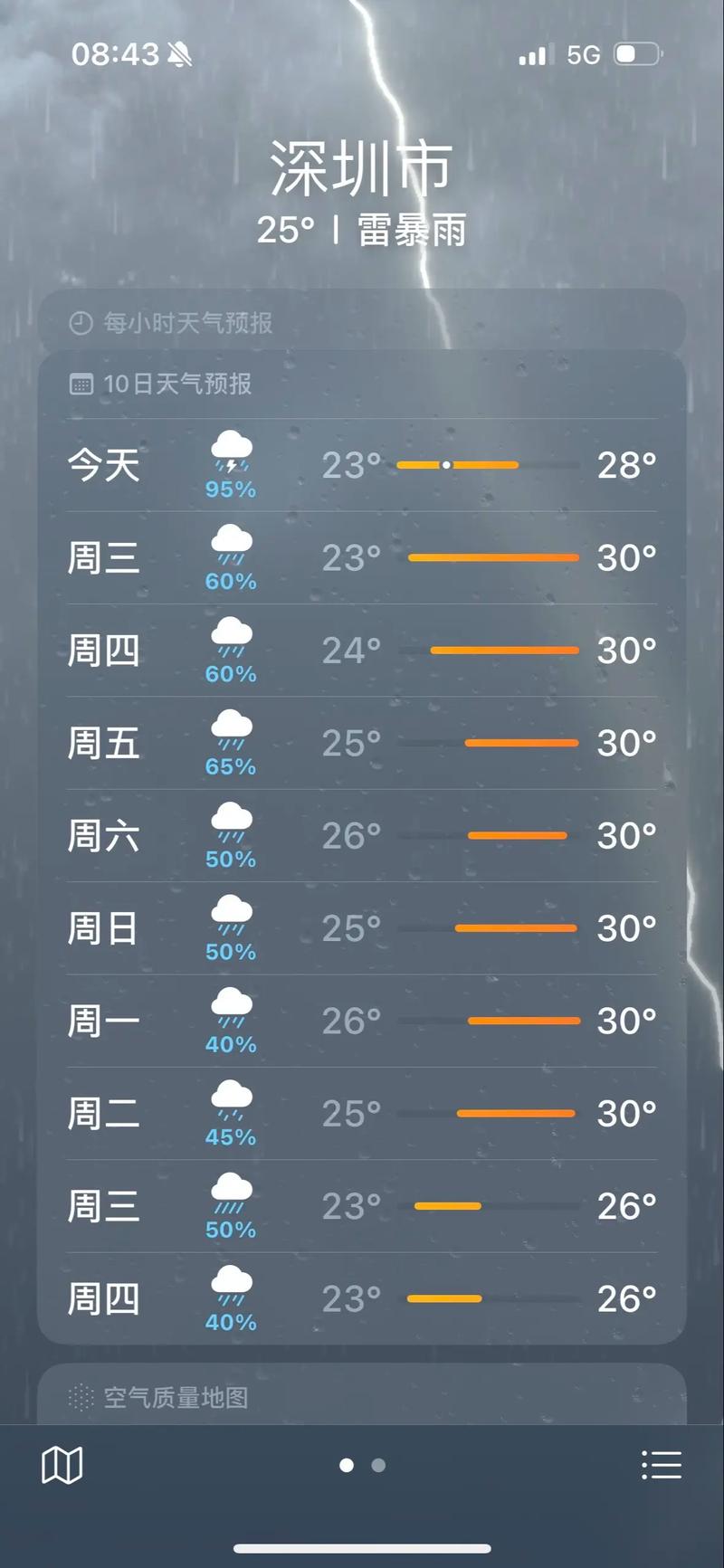Tap the clock icon next to 每小时天气预报

(82, 322)
